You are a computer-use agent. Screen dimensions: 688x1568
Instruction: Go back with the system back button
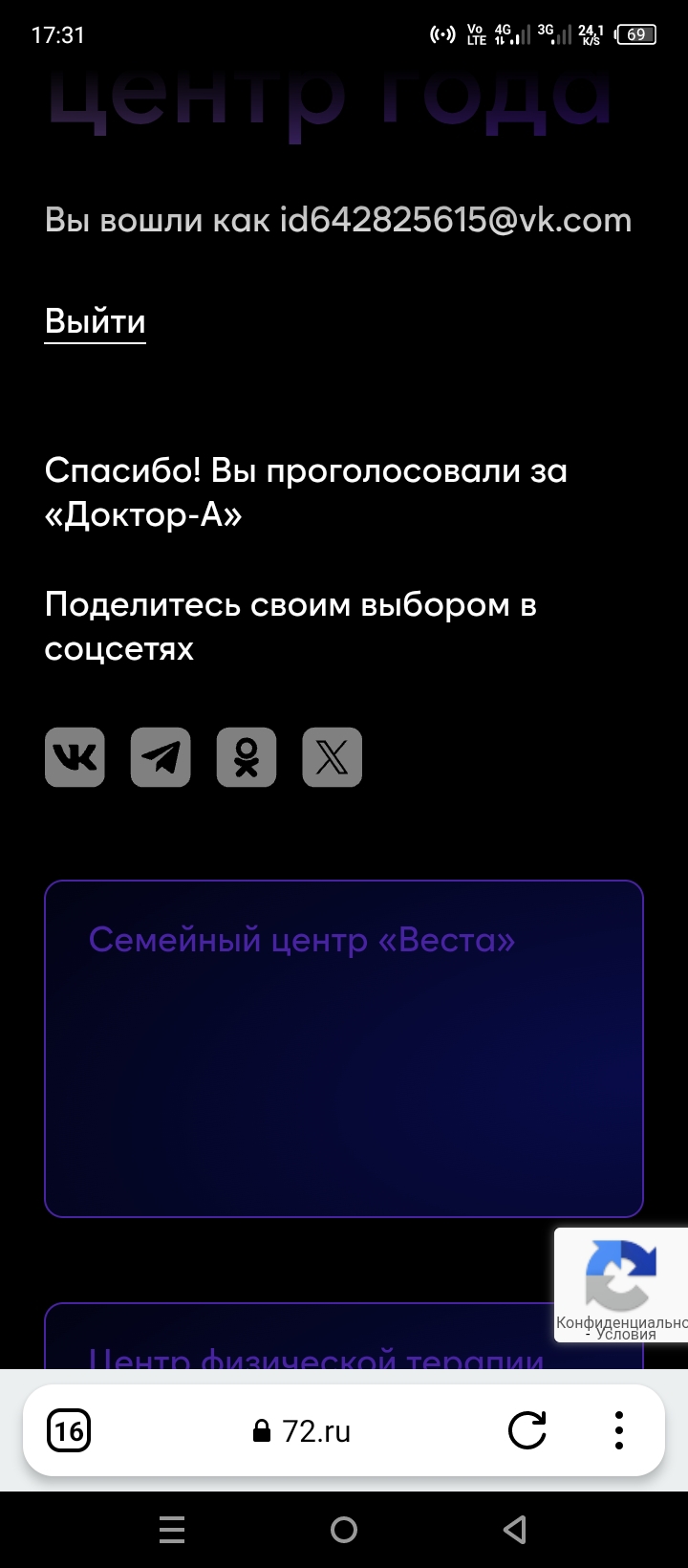tap(515, 1530)
